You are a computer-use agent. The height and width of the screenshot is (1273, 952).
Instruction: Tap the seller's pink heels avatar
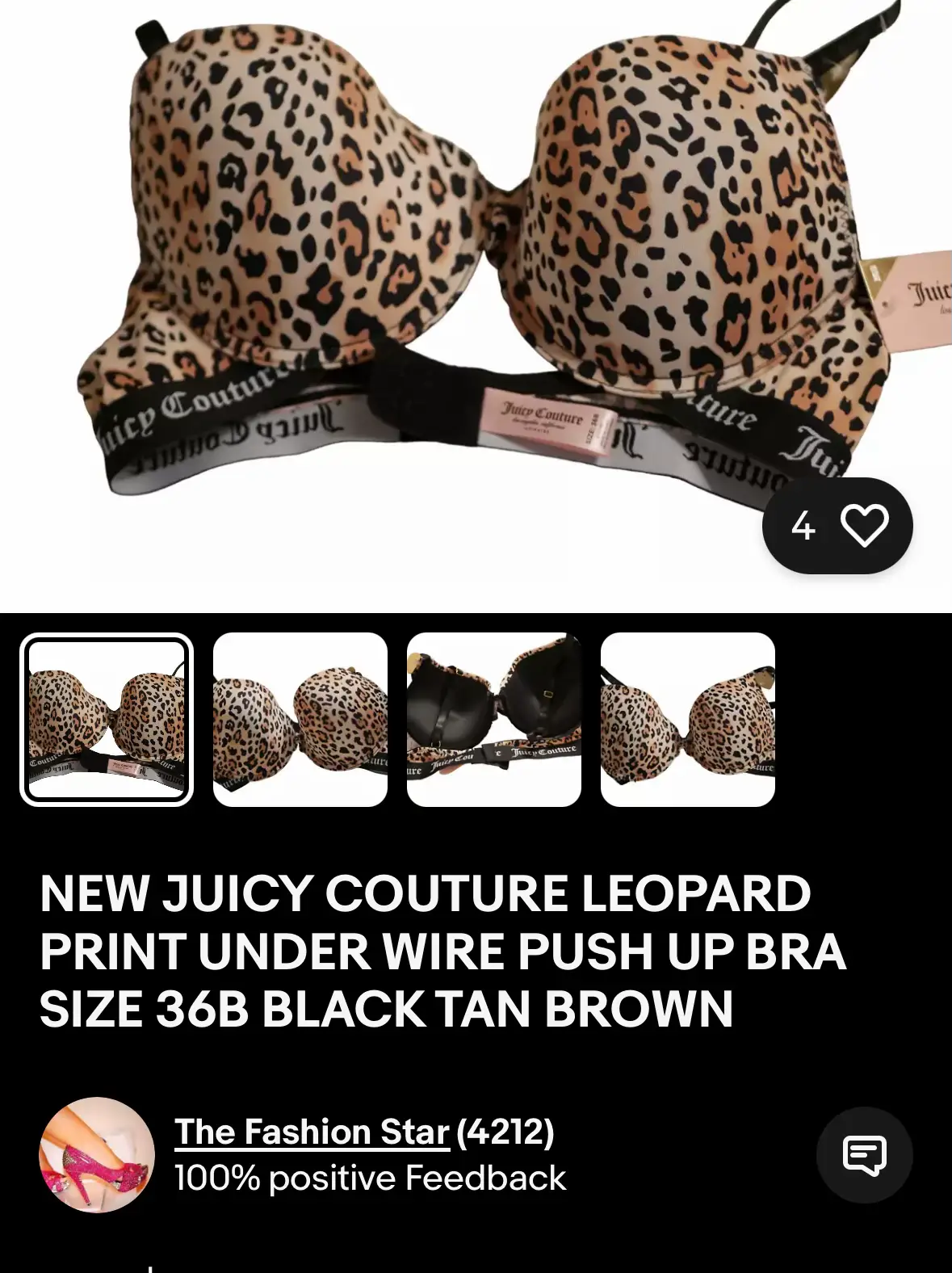pos(97,1154)
